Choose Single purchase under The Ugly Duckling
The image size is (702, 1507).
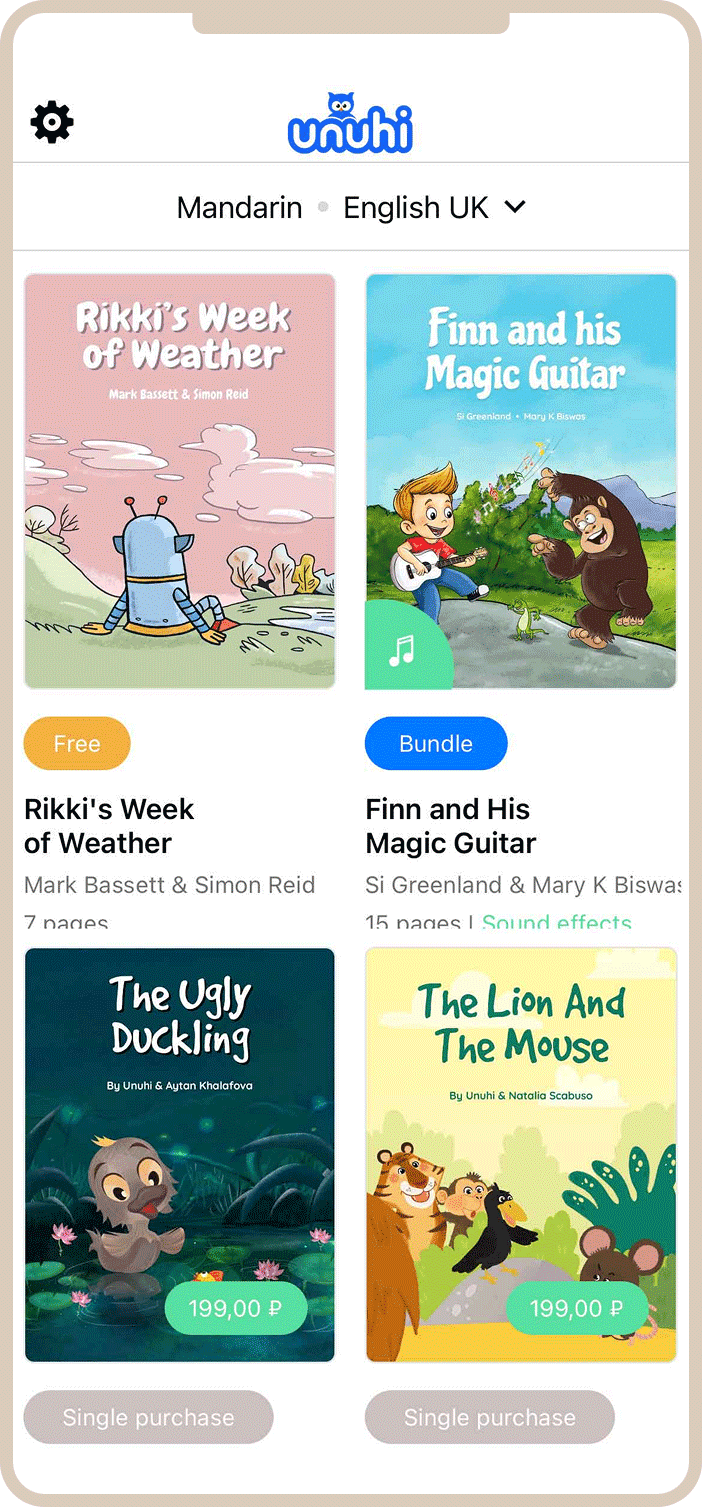coord(148,1417)
